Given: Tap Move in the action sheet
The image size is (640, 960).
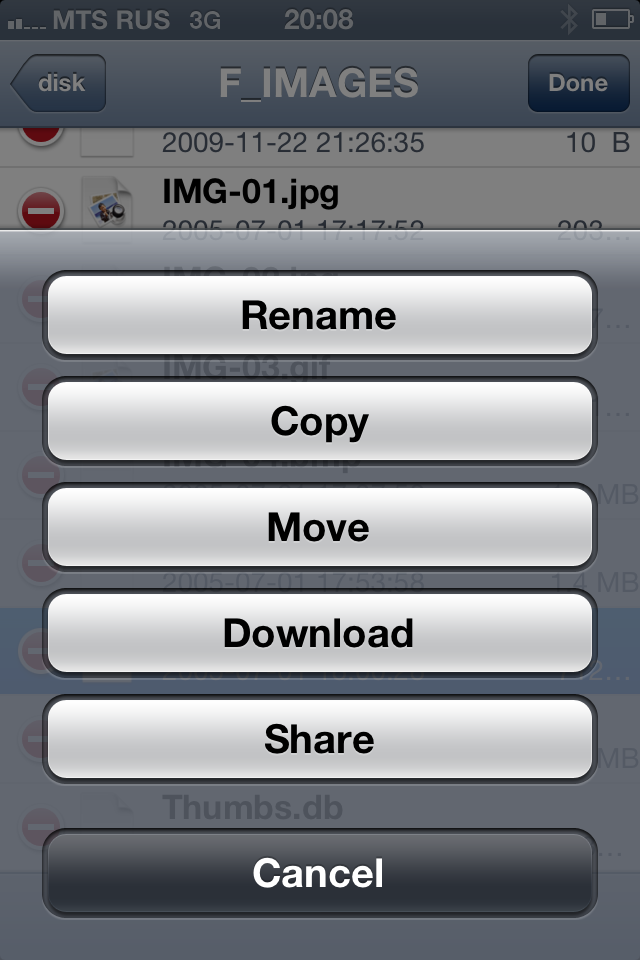Looking at the screenshot, I should 319,527.
